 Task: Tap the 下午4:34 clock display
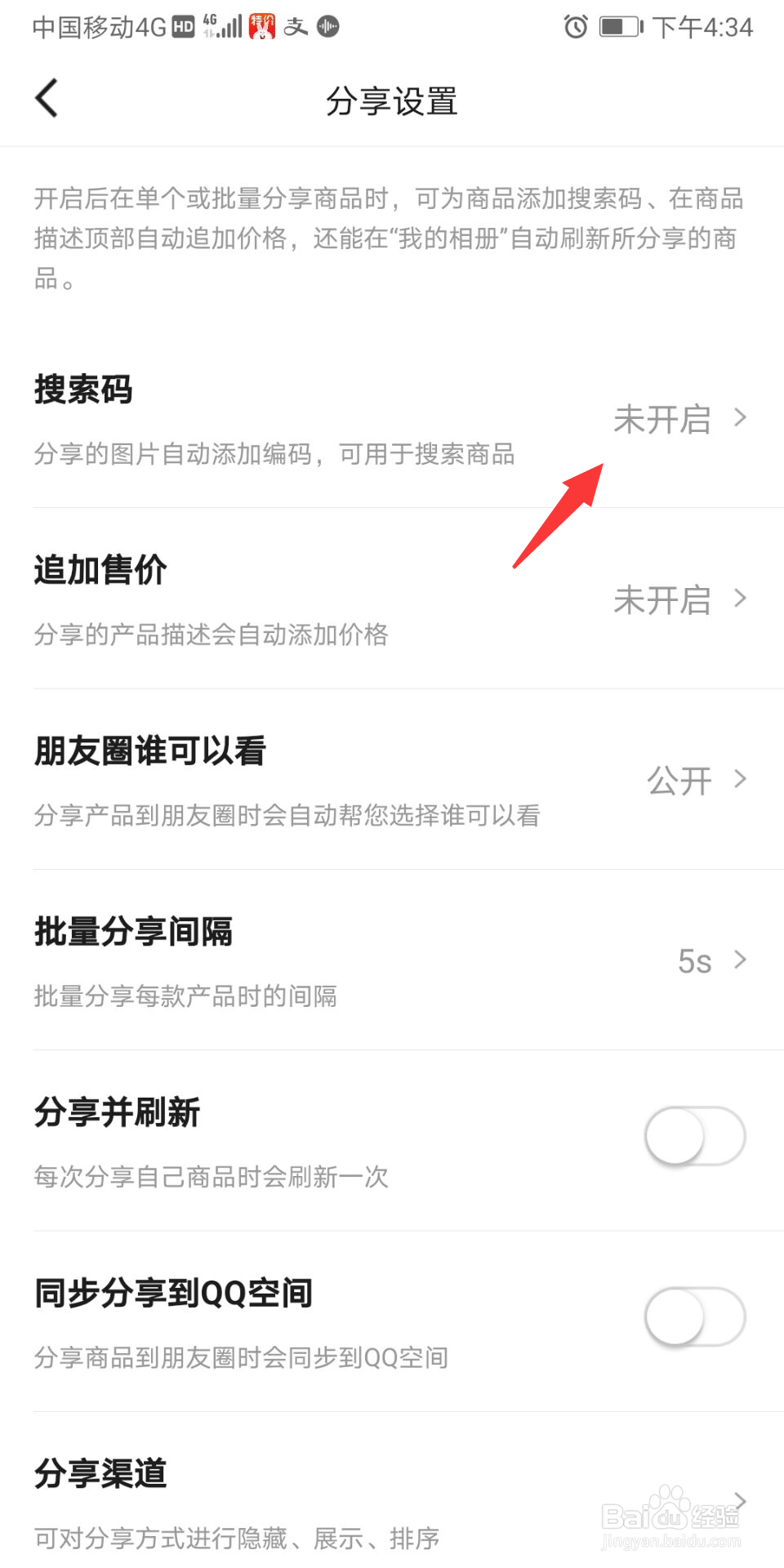click(702, 26)
